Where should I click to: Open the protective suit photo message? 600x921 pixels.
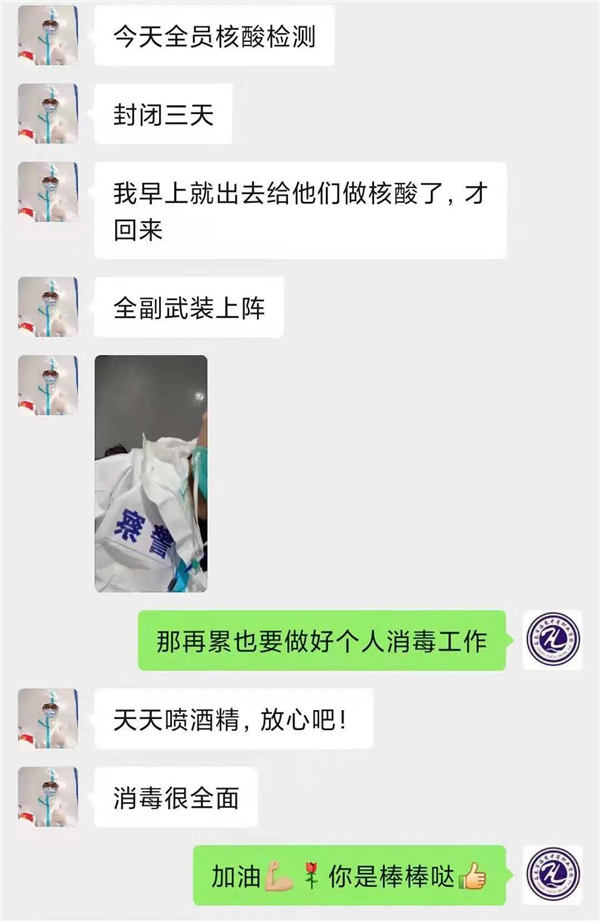pos(150,473)
